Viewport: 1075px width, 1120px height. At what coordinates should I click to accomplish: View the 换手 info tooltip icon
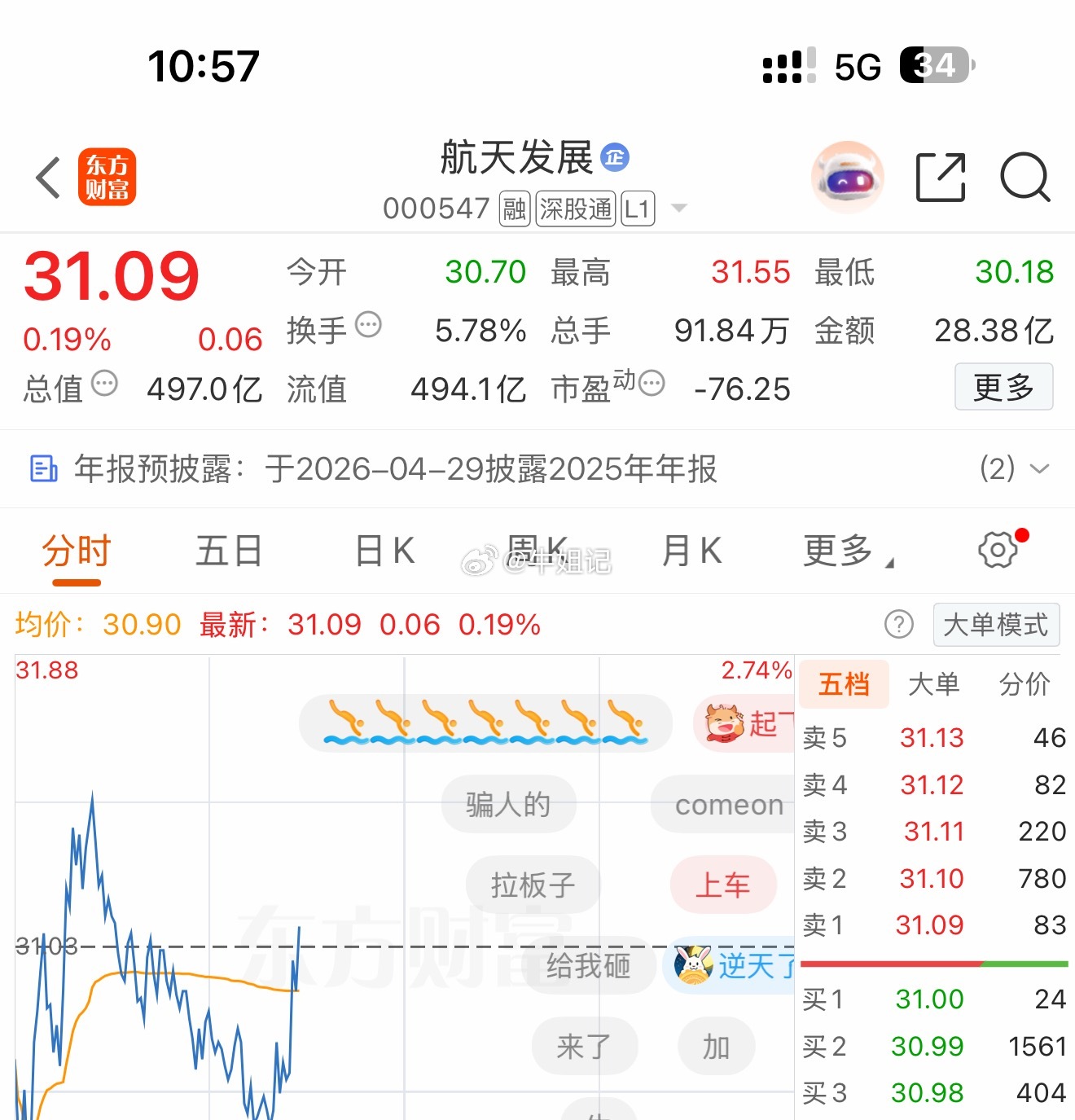click(369, 324)
